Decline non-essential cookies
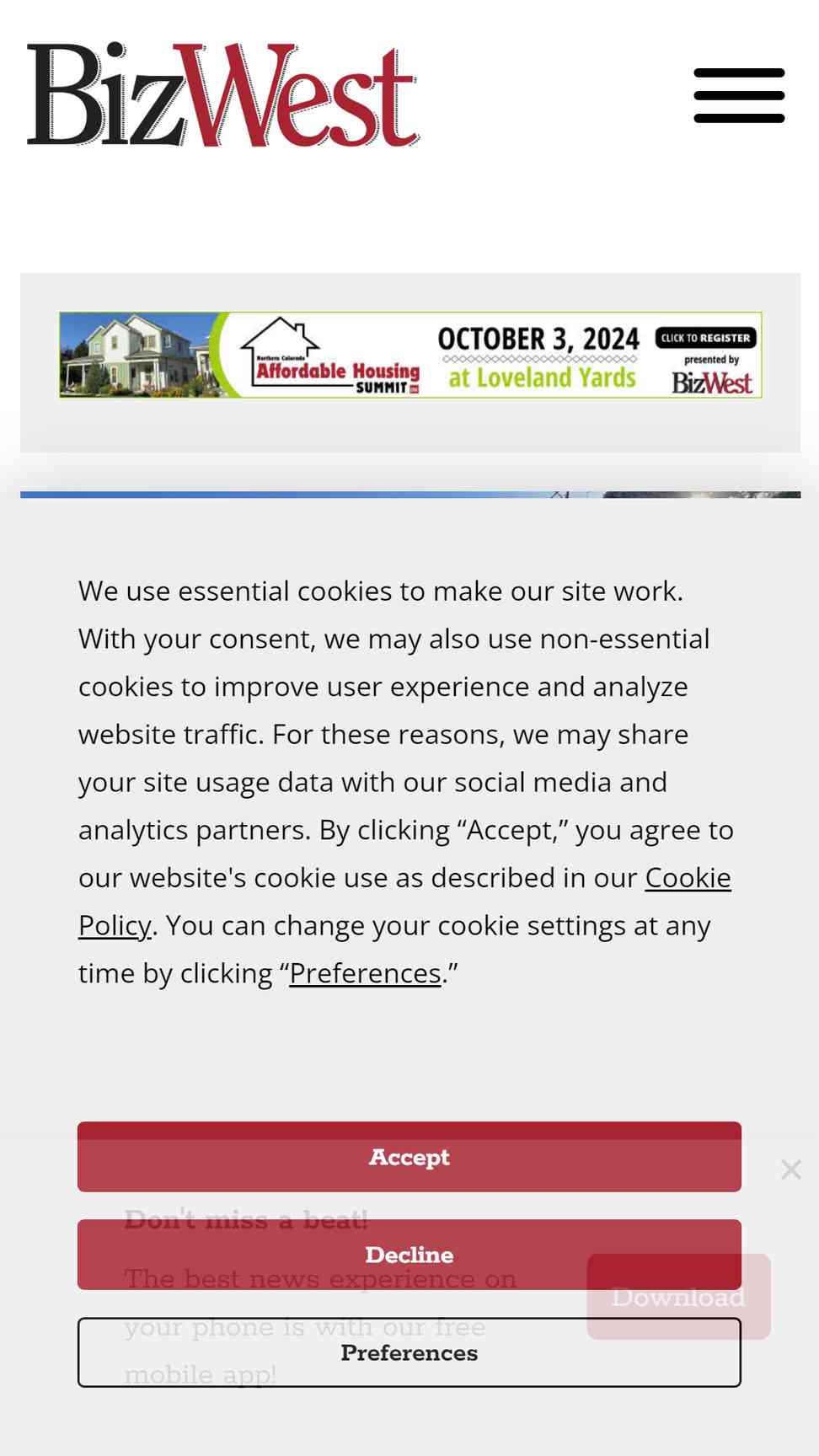The height and width of the screenshot is (1456, 819). click(409, 1255)
